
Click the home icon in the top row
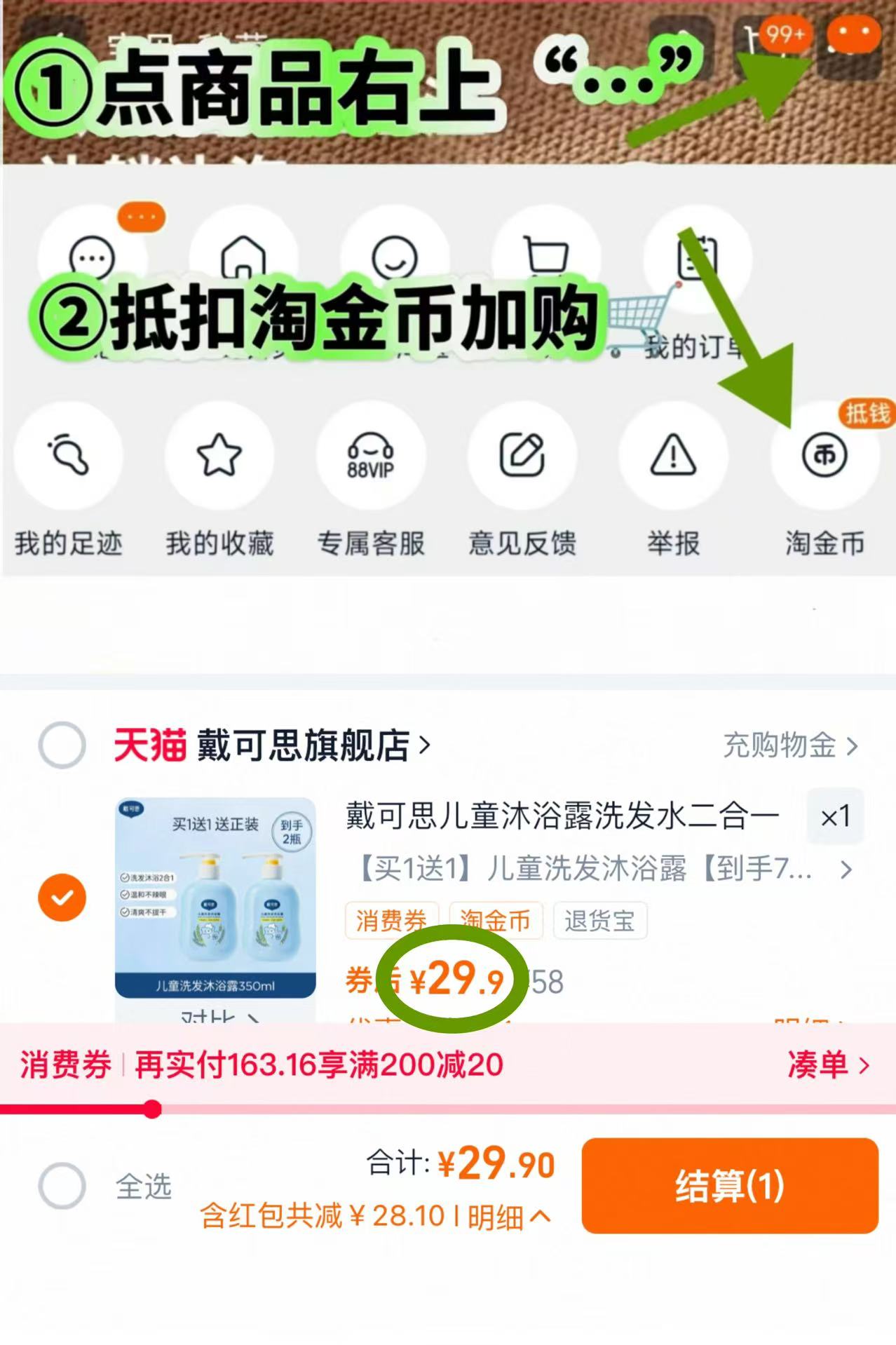(241, 257)
